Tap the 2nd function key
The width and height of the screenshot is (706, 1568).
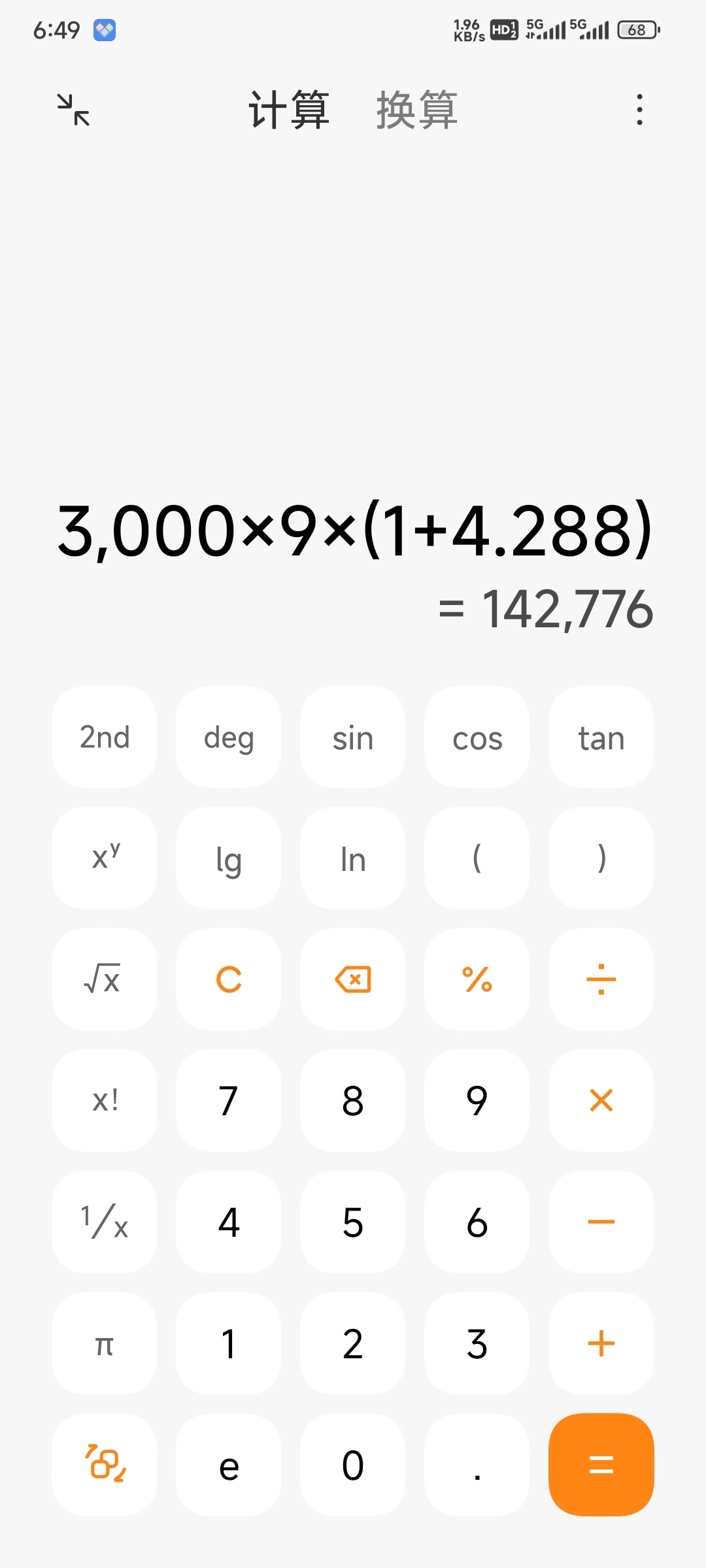point(105,737)
